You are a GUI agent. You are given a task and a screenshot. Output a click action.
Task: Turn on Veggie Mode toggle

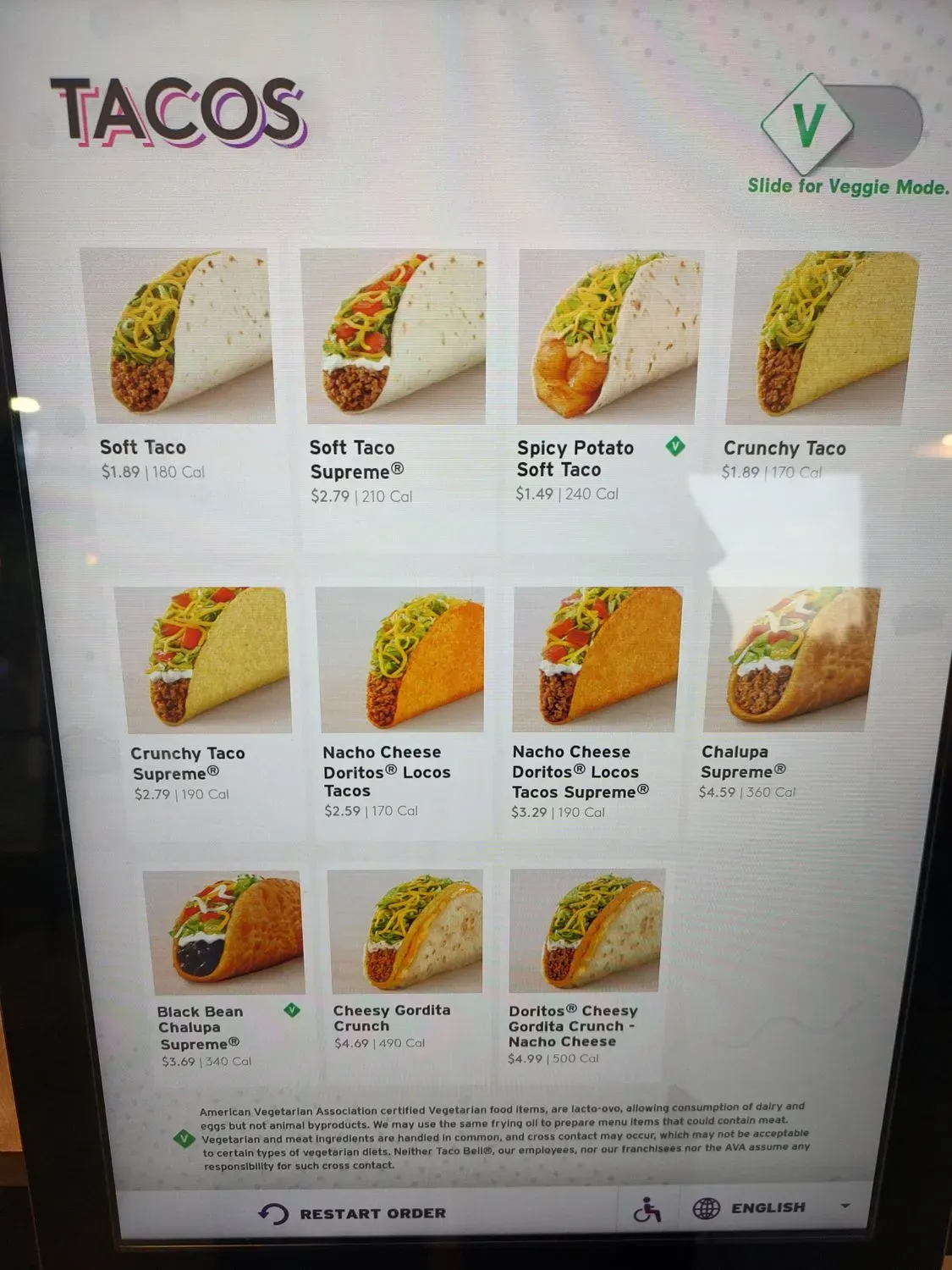841,124
